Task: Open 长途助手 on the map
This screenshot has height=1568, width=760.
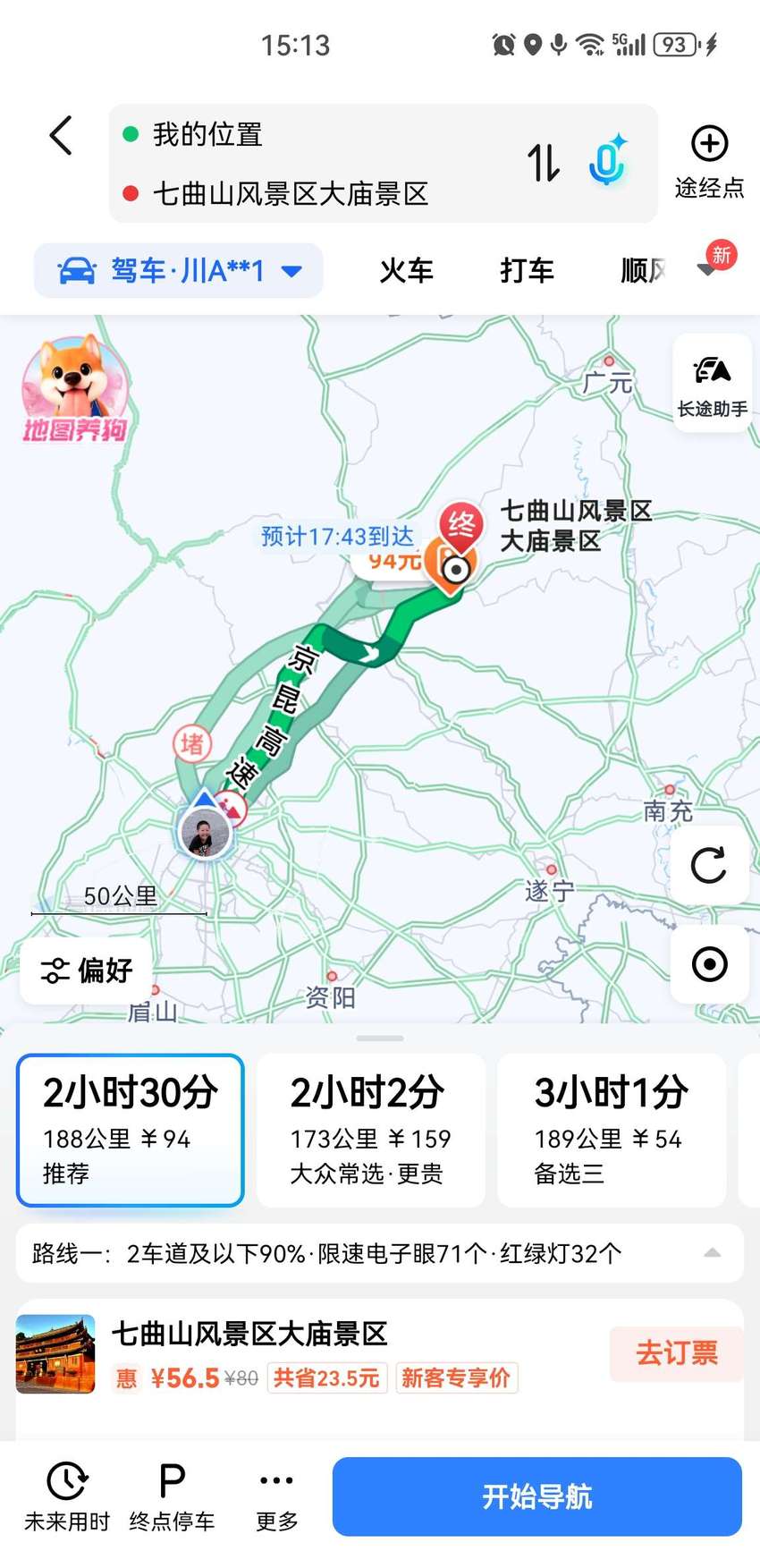Action: pos(712,384)
